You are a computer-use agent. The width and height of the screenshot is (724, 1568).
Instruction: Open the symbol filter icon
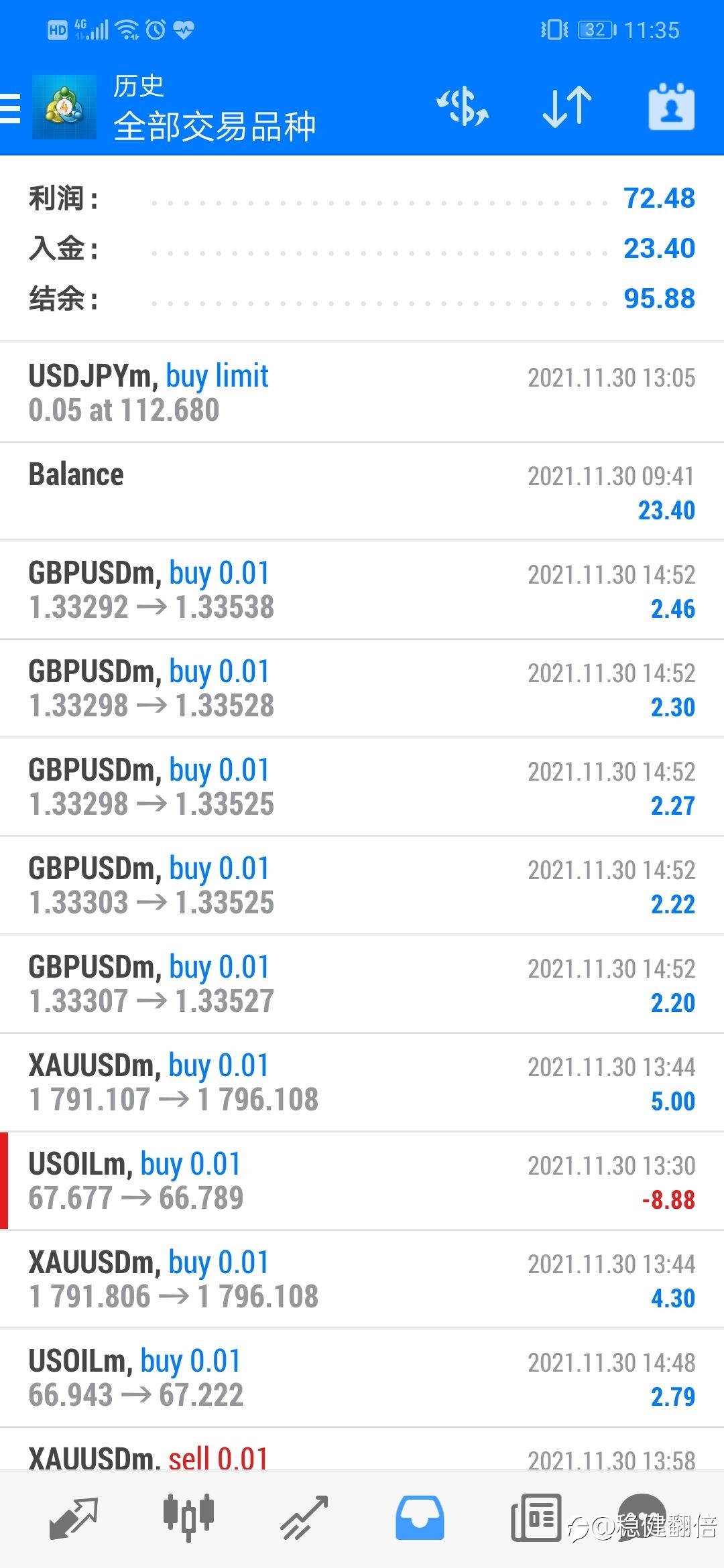click(463, 107)
